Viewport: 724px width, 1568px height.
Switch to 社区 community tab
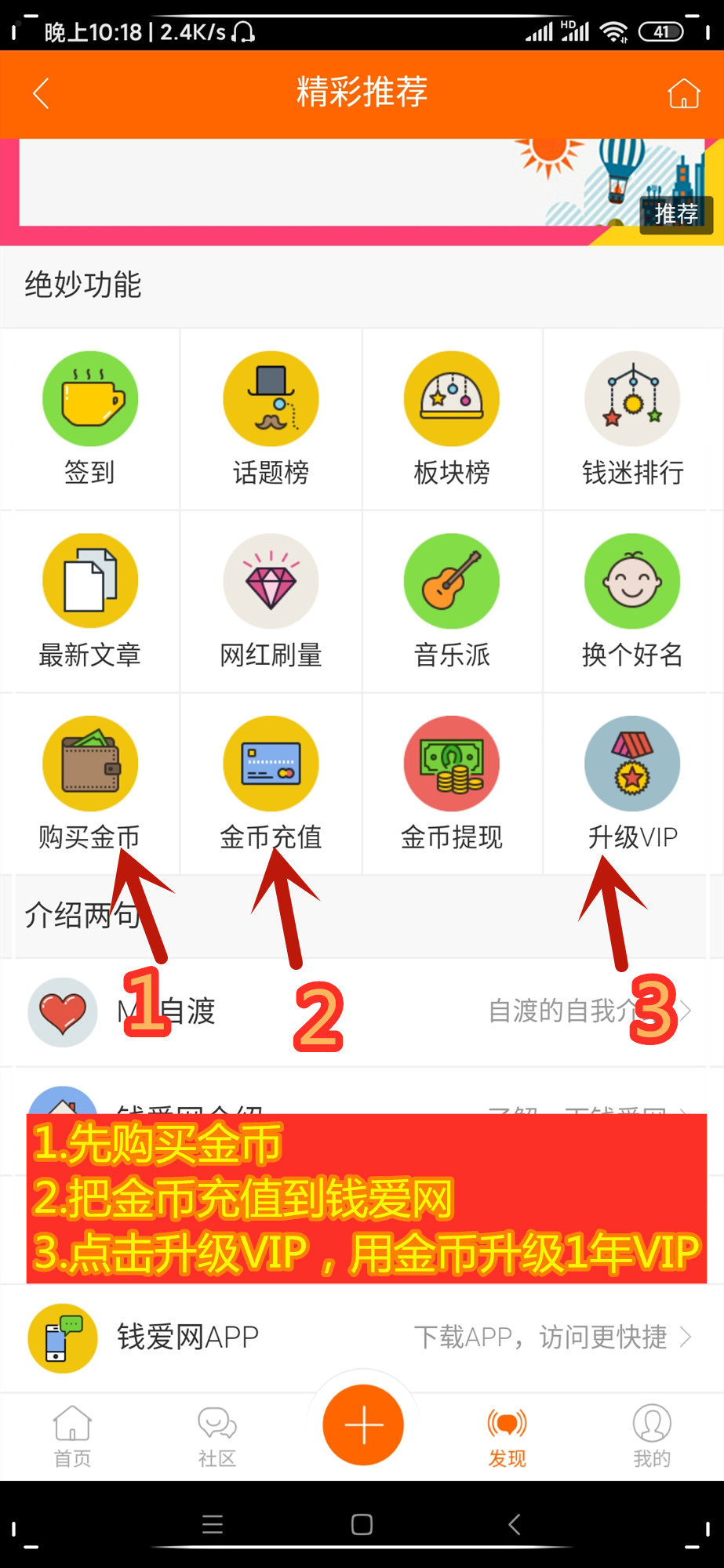217,1436
